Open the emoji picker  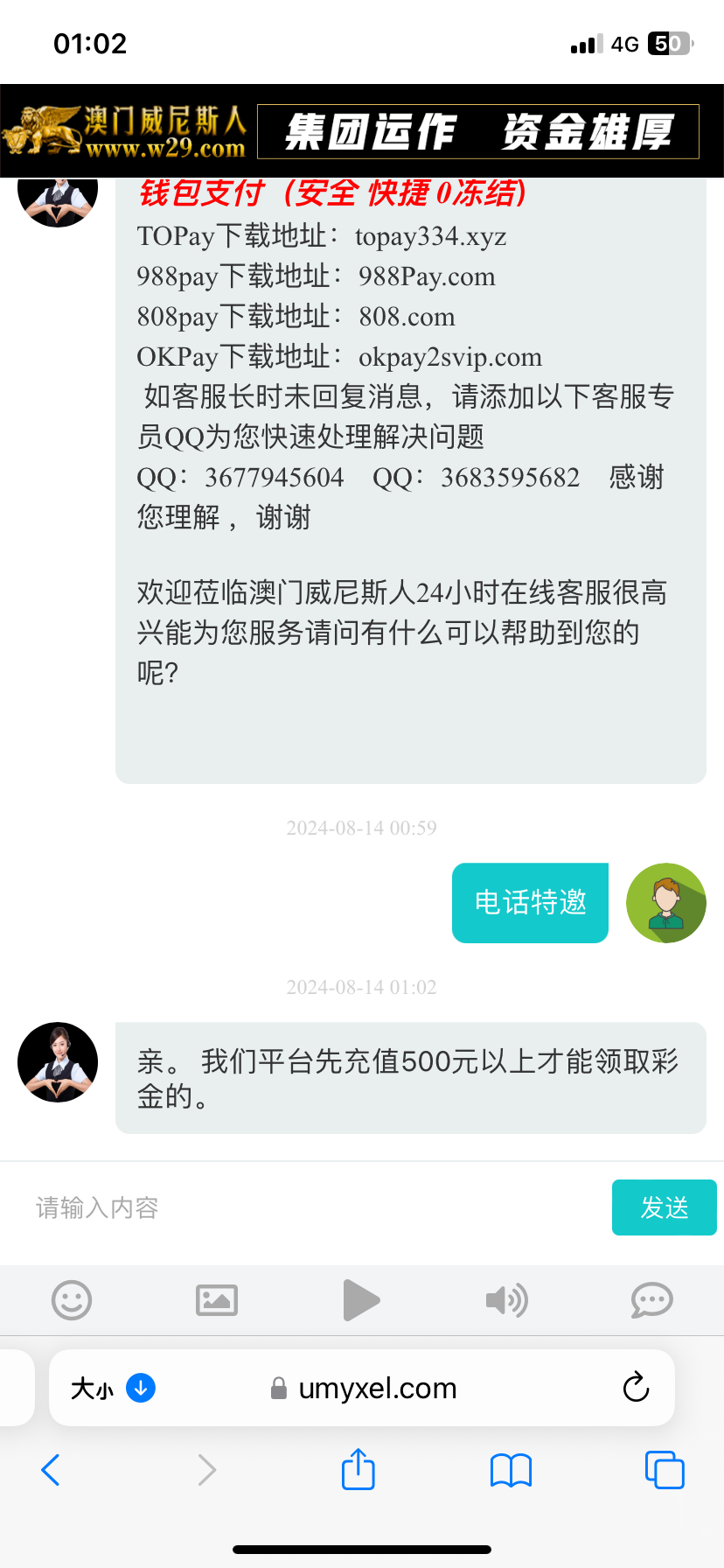click(72, 1300)
